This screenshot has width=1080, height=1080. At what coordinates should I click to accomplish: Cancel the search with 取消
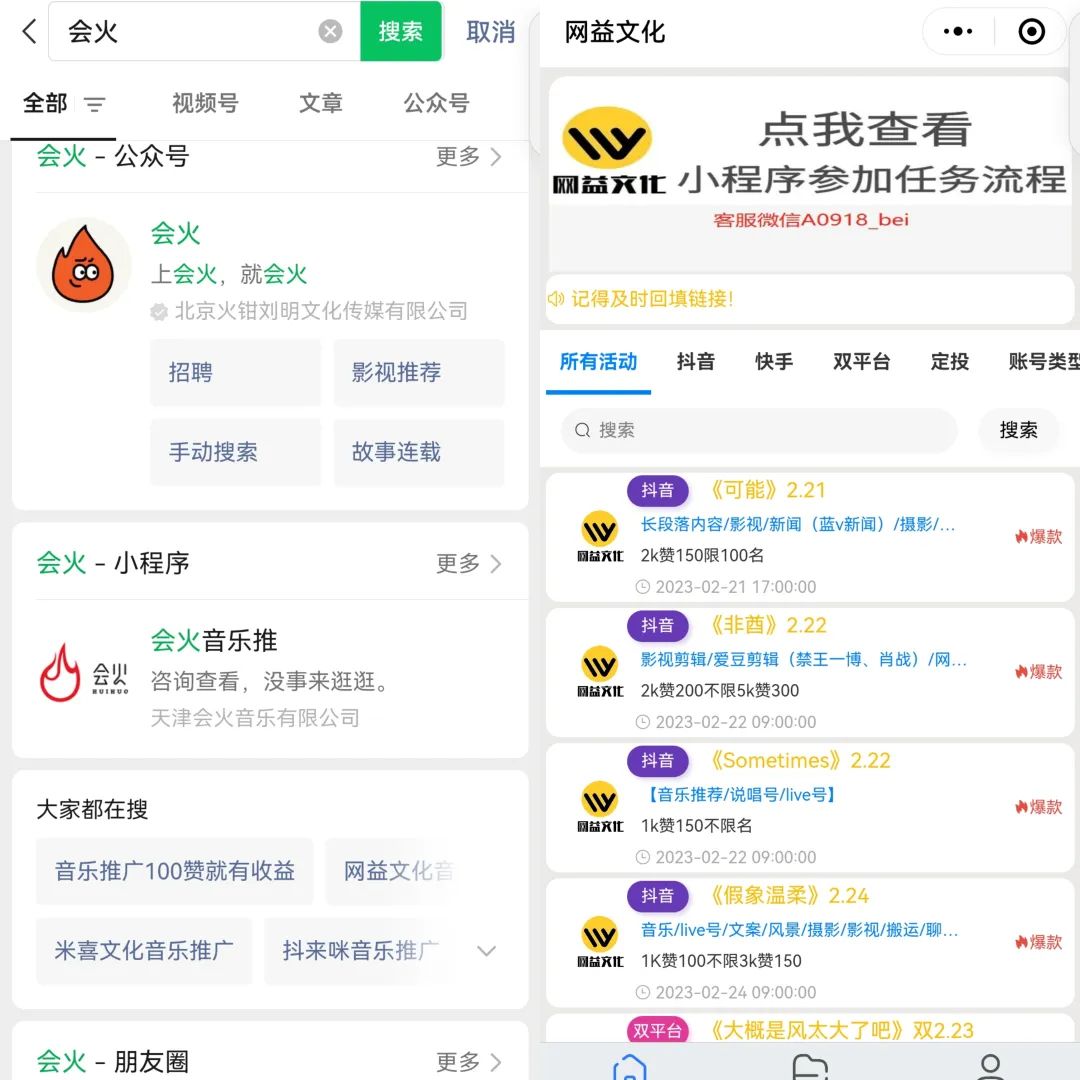(x=490, y=32)
